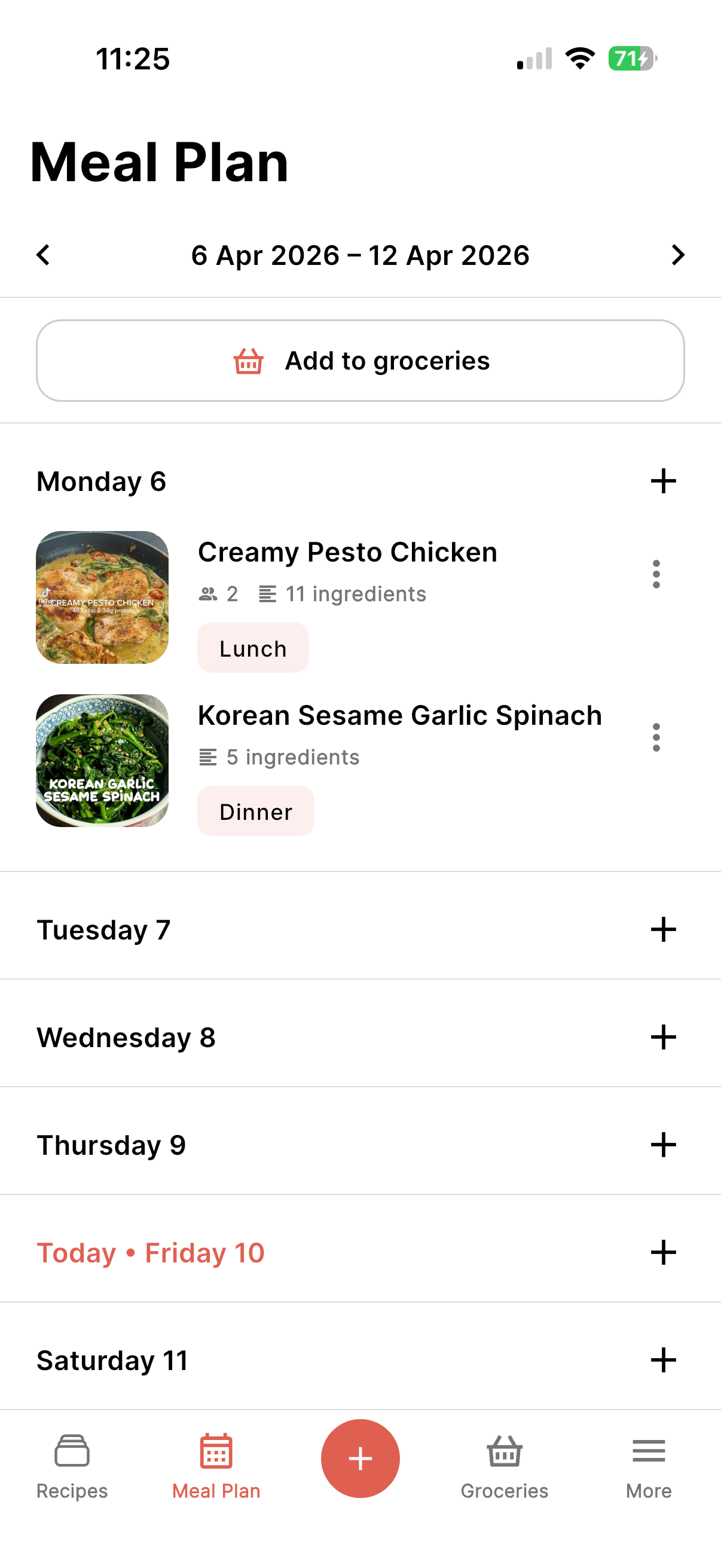Select the Dinner tag on the spinach recipe
Image resolution: width=721 pixels, height=1568 pixels.
point(255,811)
